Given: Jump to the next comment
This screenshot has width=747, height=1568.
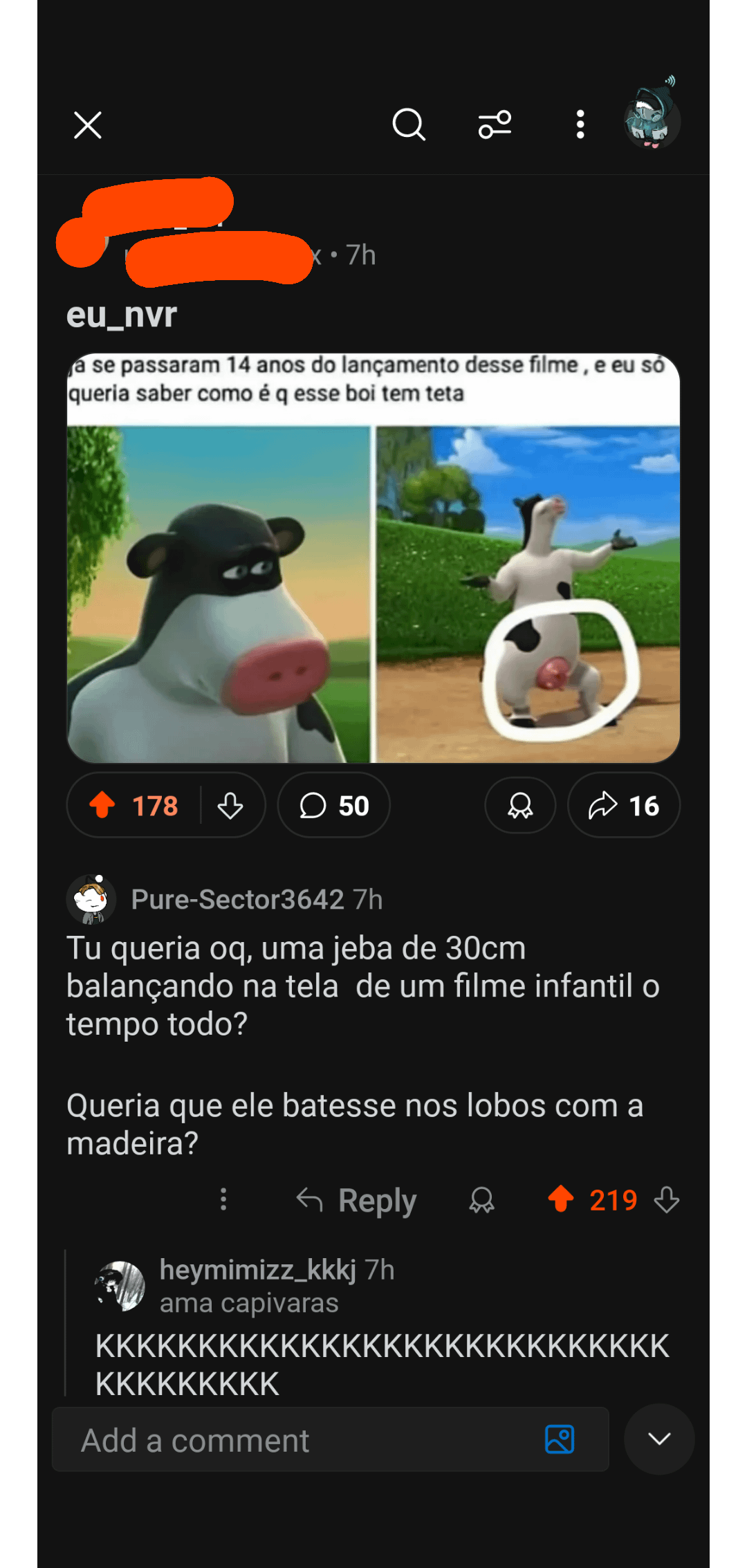Looking at the screenshot, I should (659, 1439).
